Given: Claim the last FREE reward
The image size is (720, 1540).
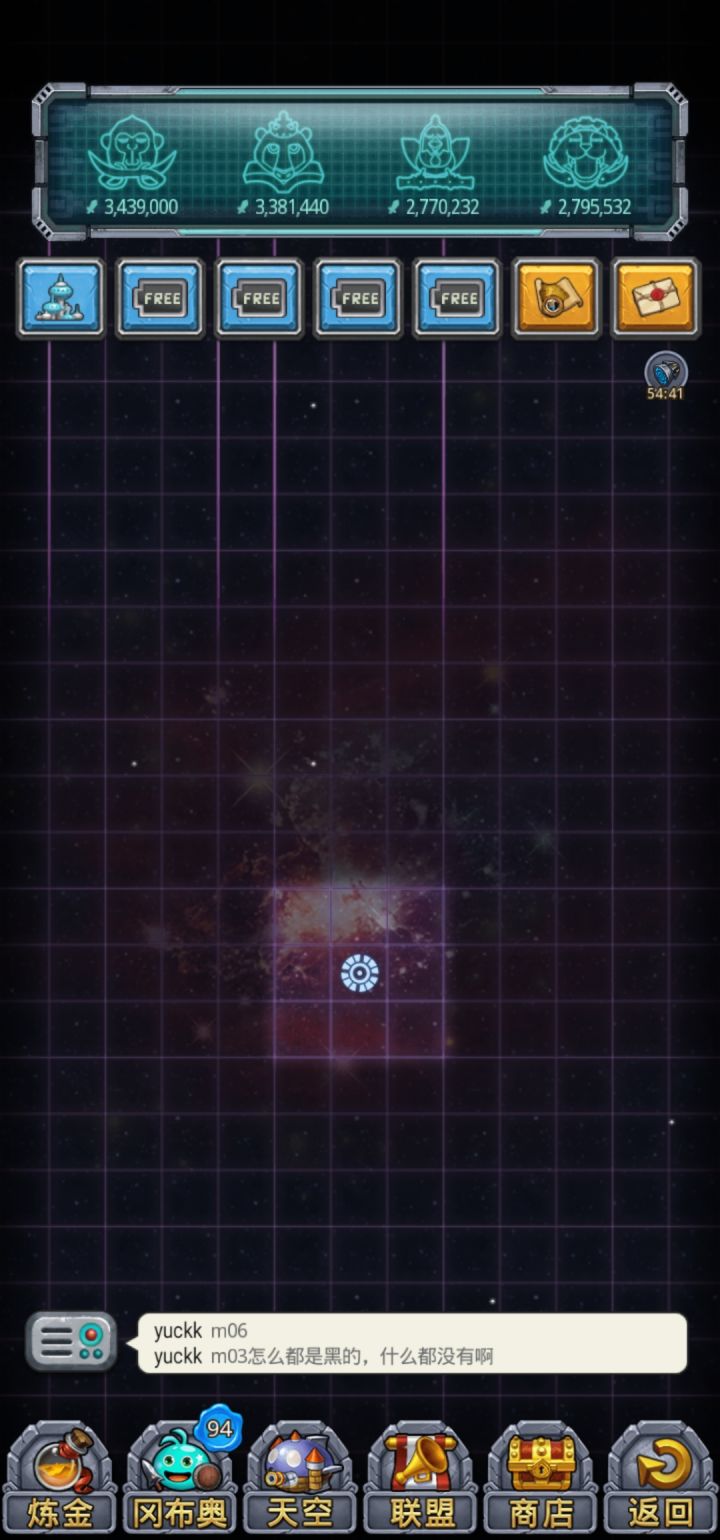Looking at the screenshot, I should coord(456,298).
